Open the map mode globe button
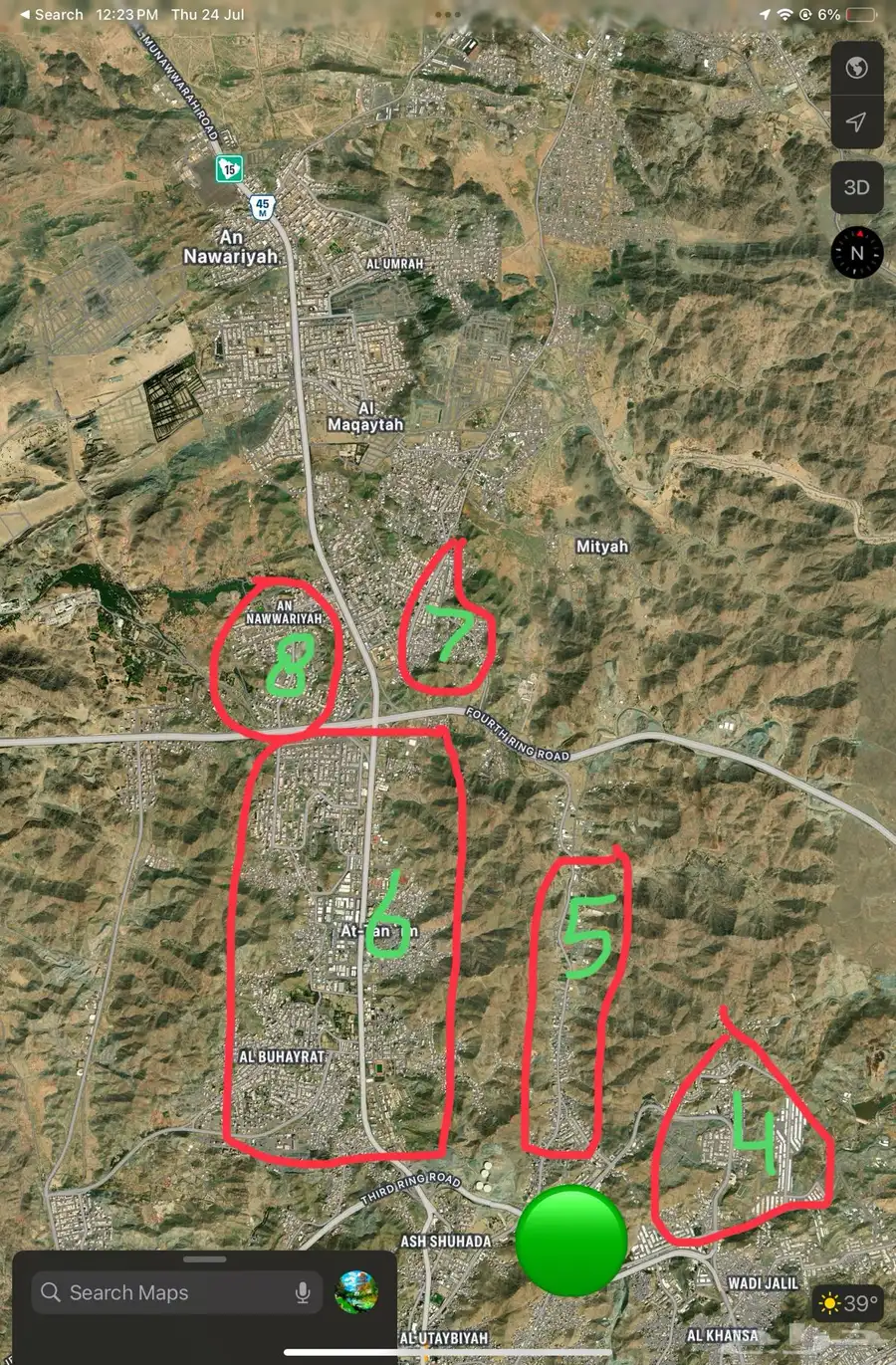This screenshot has height=1365, width=896. tap(856, 69)
